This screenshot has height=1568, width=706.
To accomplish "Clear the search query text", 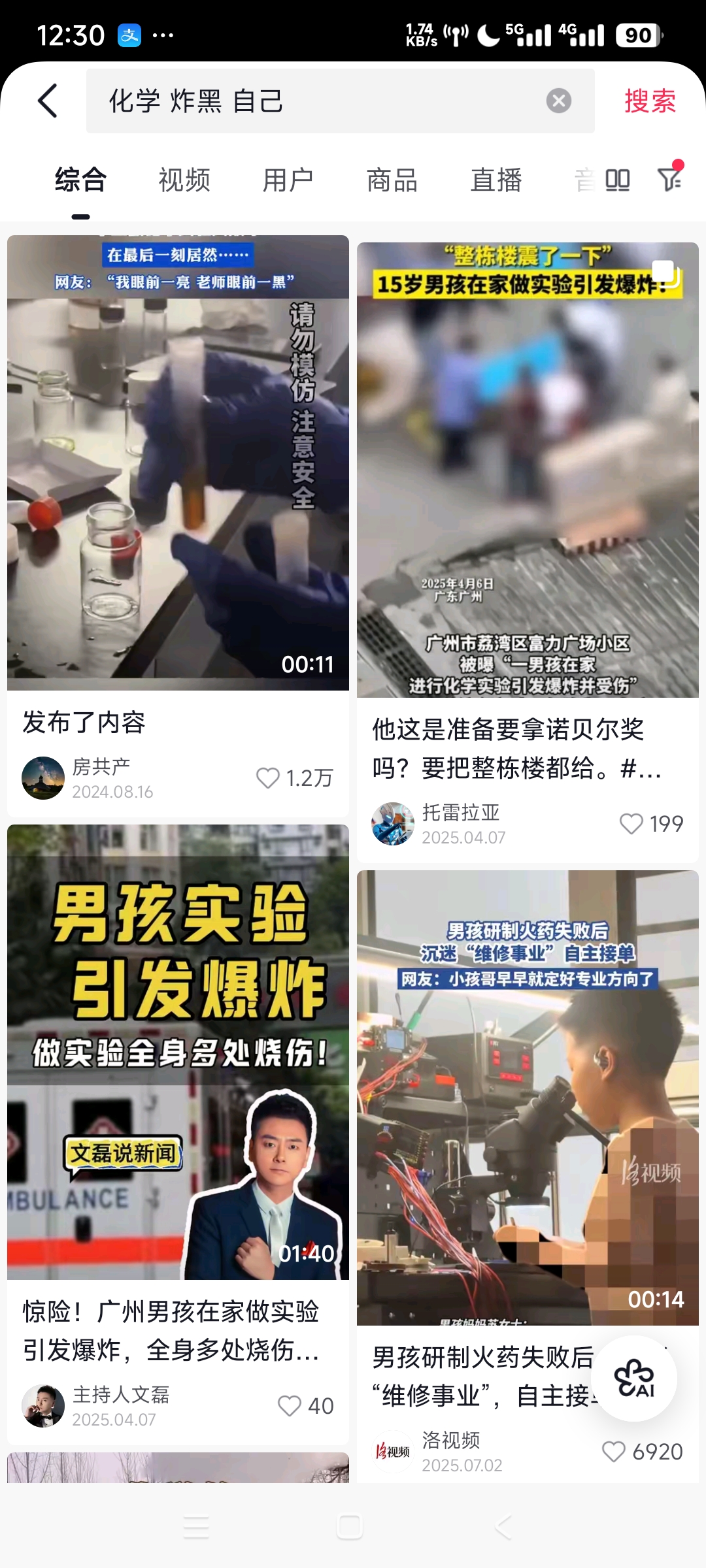I will [558, 101].
